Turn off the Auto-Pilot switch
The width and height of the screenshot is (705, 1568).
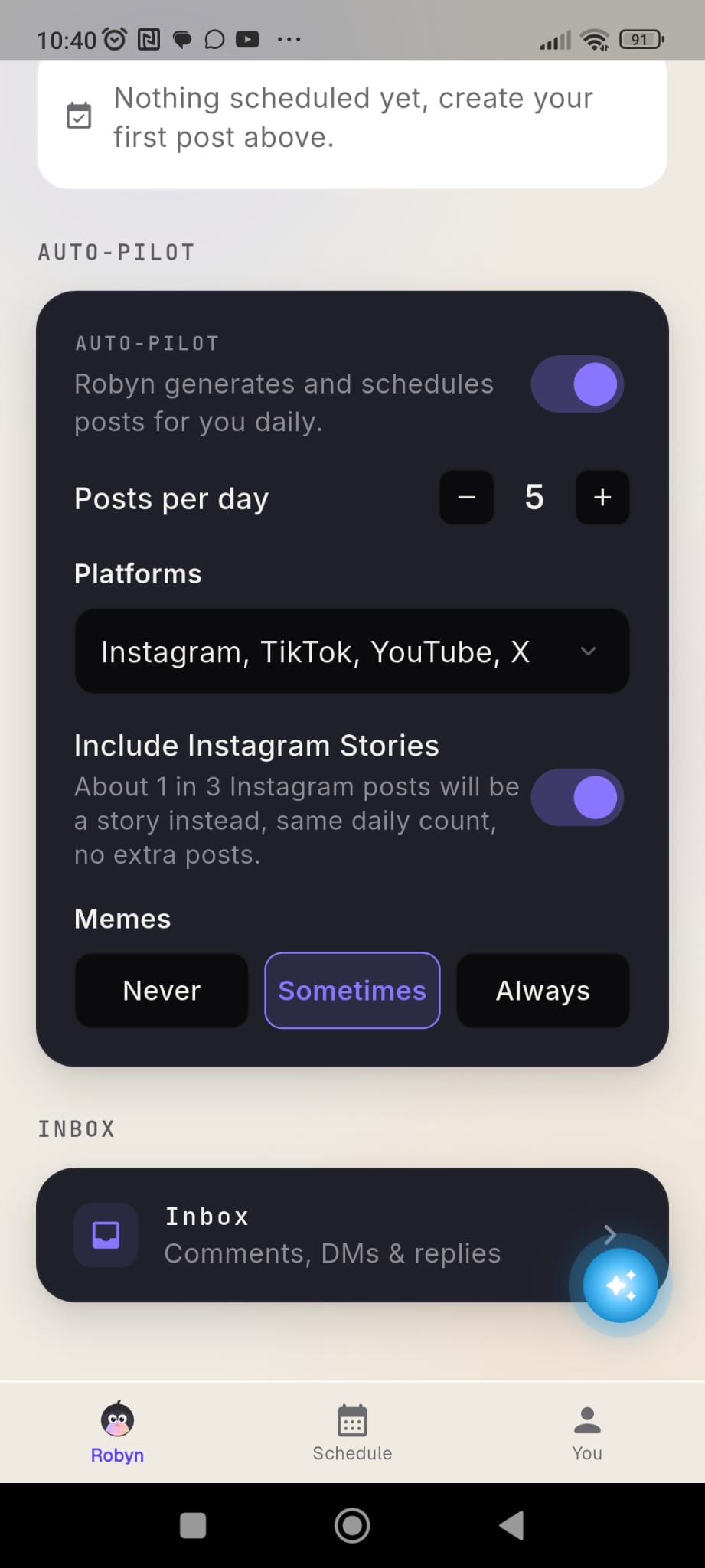pos(577,384)
